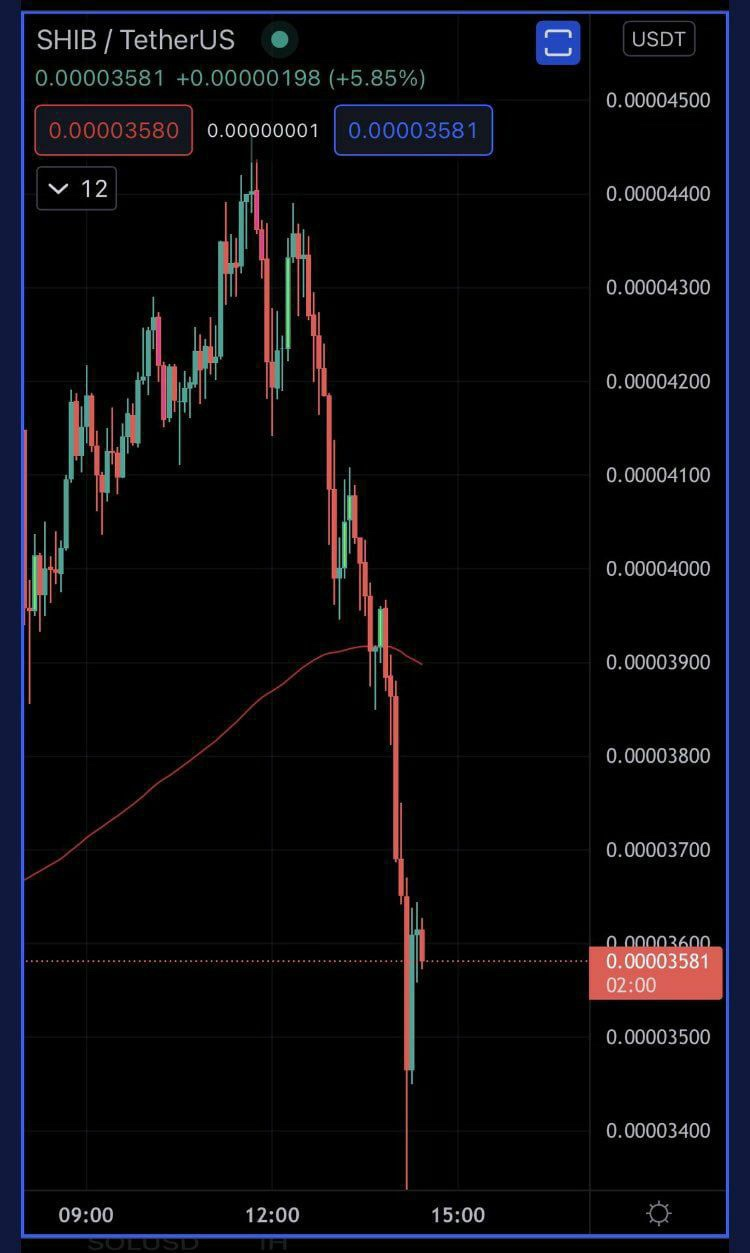The width and height of the screenshot is (750, 1253).
Task: Tap the blue buy price 0.00003581
Action: point(413,130)
